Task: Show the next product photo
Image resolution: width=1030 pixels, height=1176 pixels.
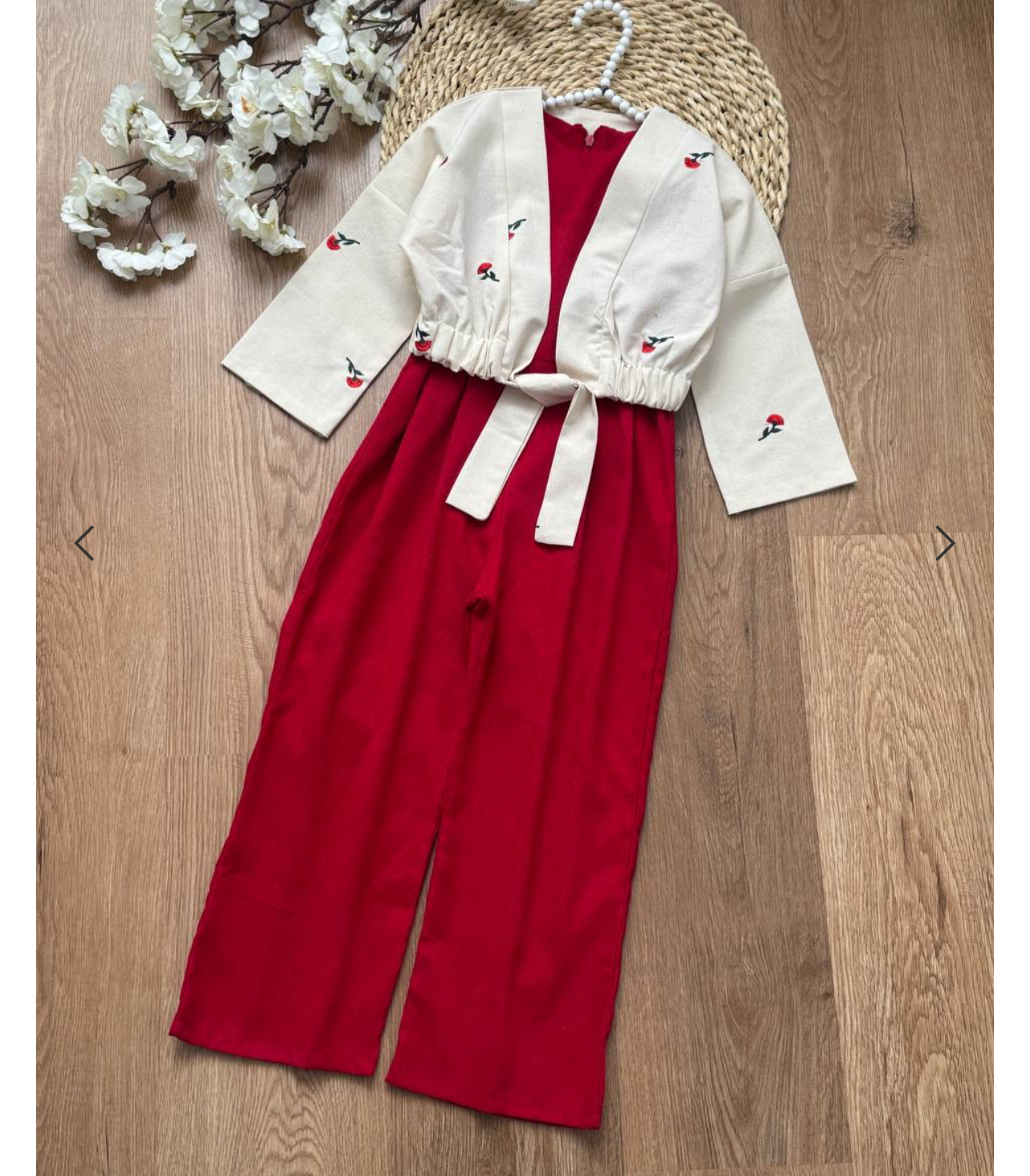Action: point(944,544)
